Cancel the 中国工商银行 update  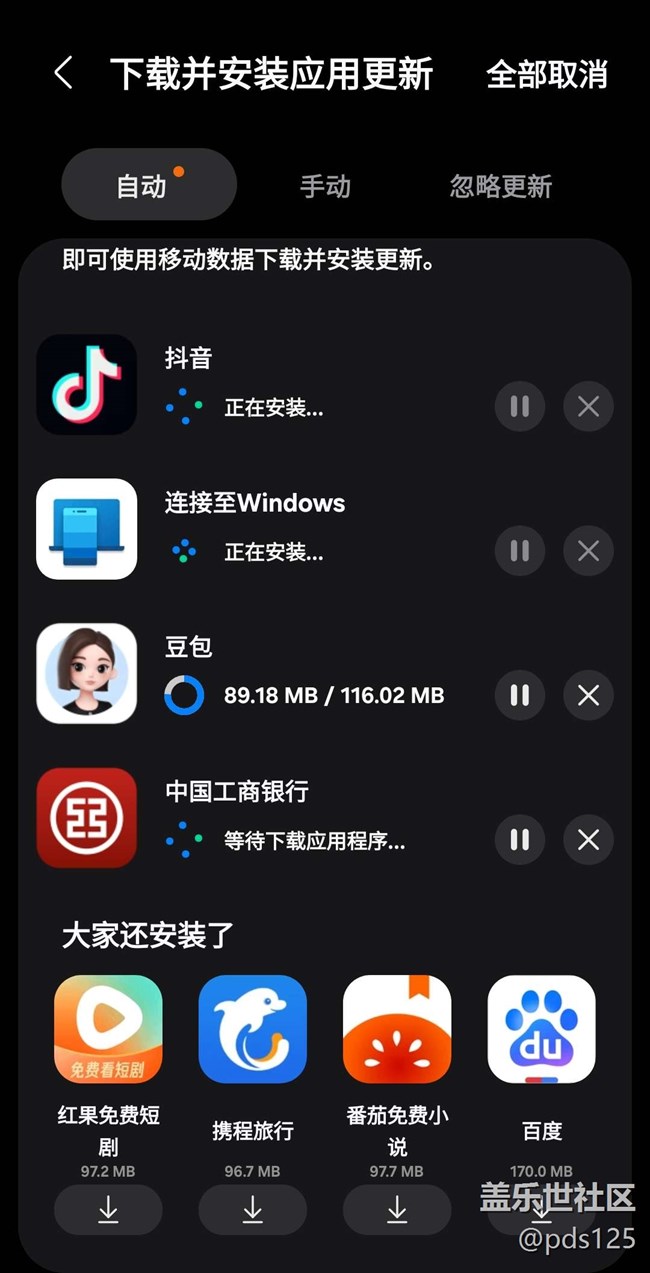588,839
